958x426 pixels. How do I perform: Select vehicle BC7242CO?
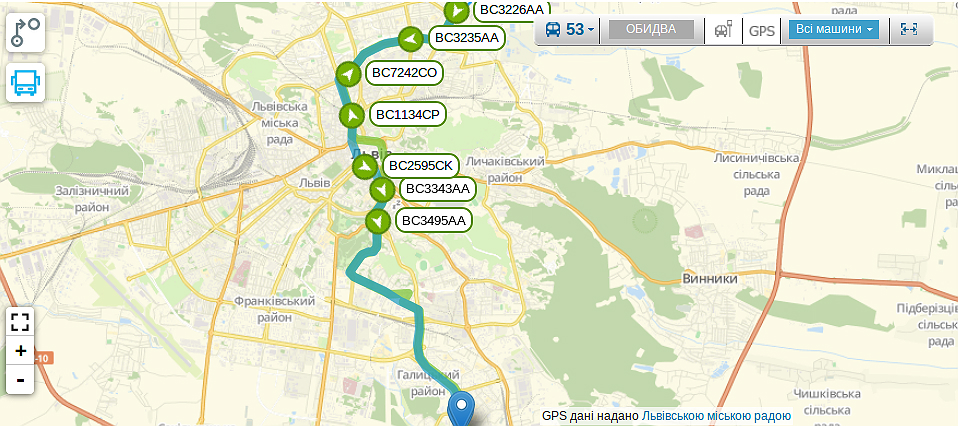pyautogui.click(x=404, y=73)
